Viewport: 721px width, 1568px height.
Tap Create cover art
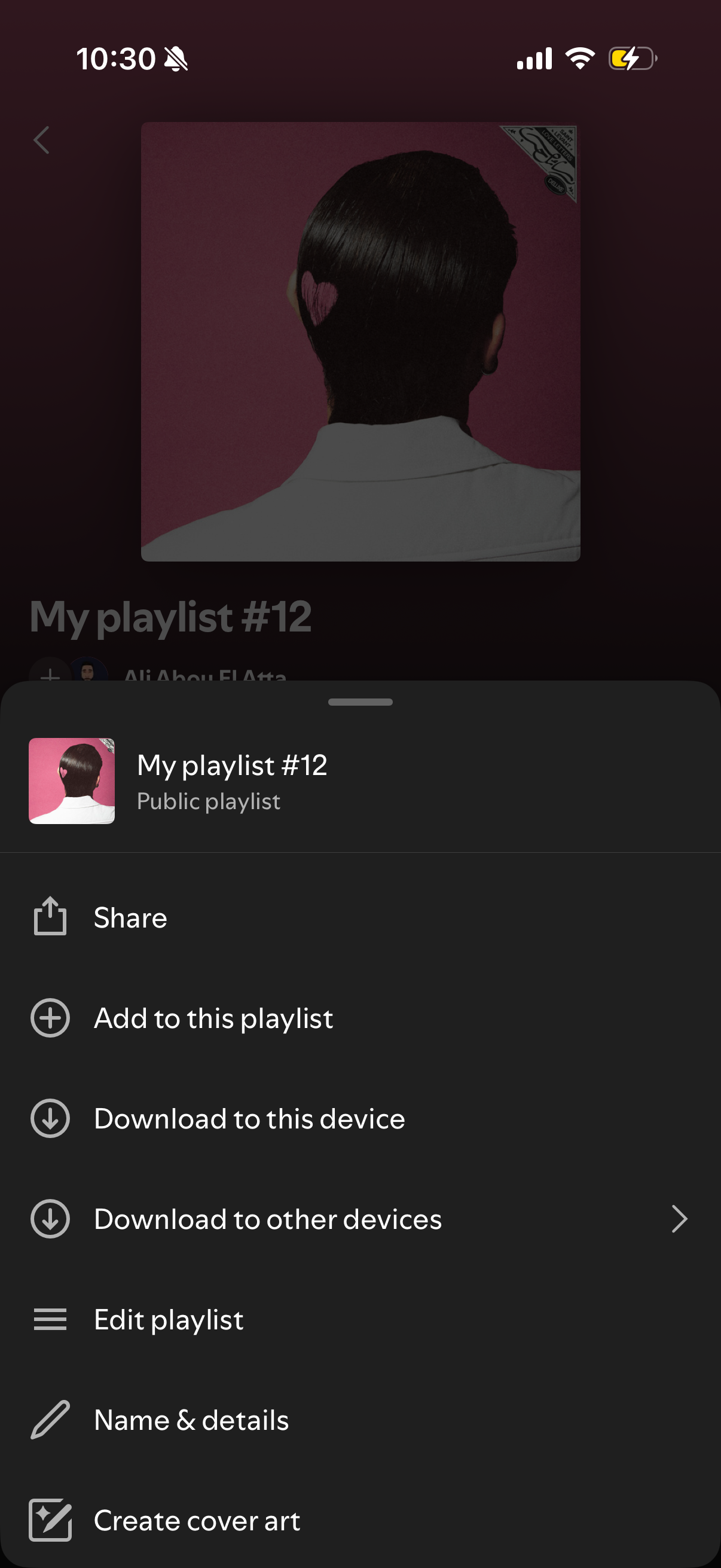tap(196, 1521)
